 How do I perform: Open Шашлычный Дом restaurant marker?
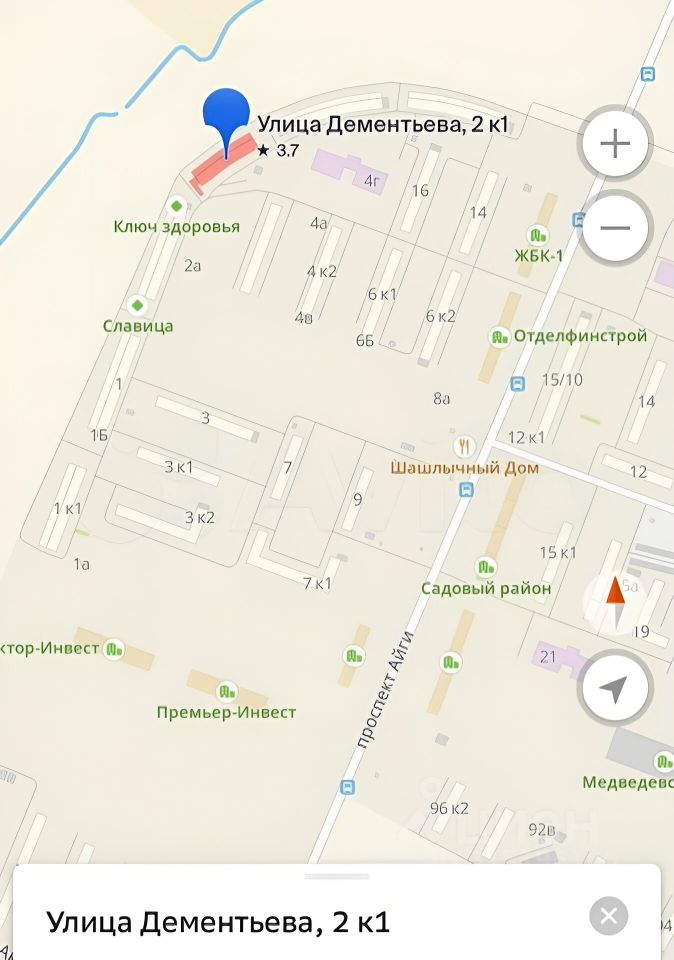[x=464, y=446]
